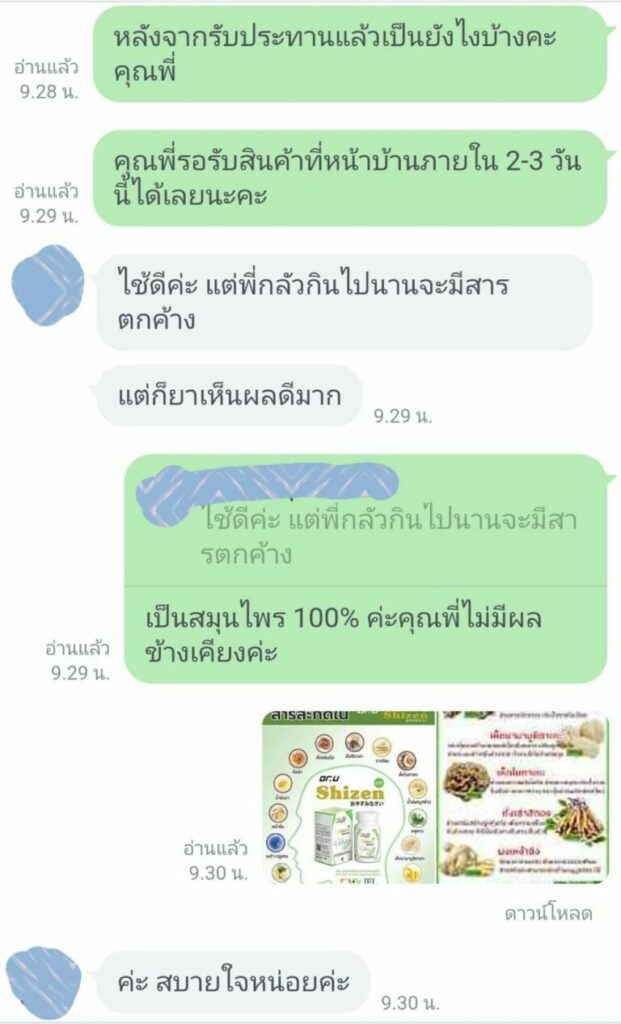Image resolution: width=621 pixels, height=1024 pixels.
Task: Open the herbal ingredients image on the right
Action: click(x=523, y=797)
